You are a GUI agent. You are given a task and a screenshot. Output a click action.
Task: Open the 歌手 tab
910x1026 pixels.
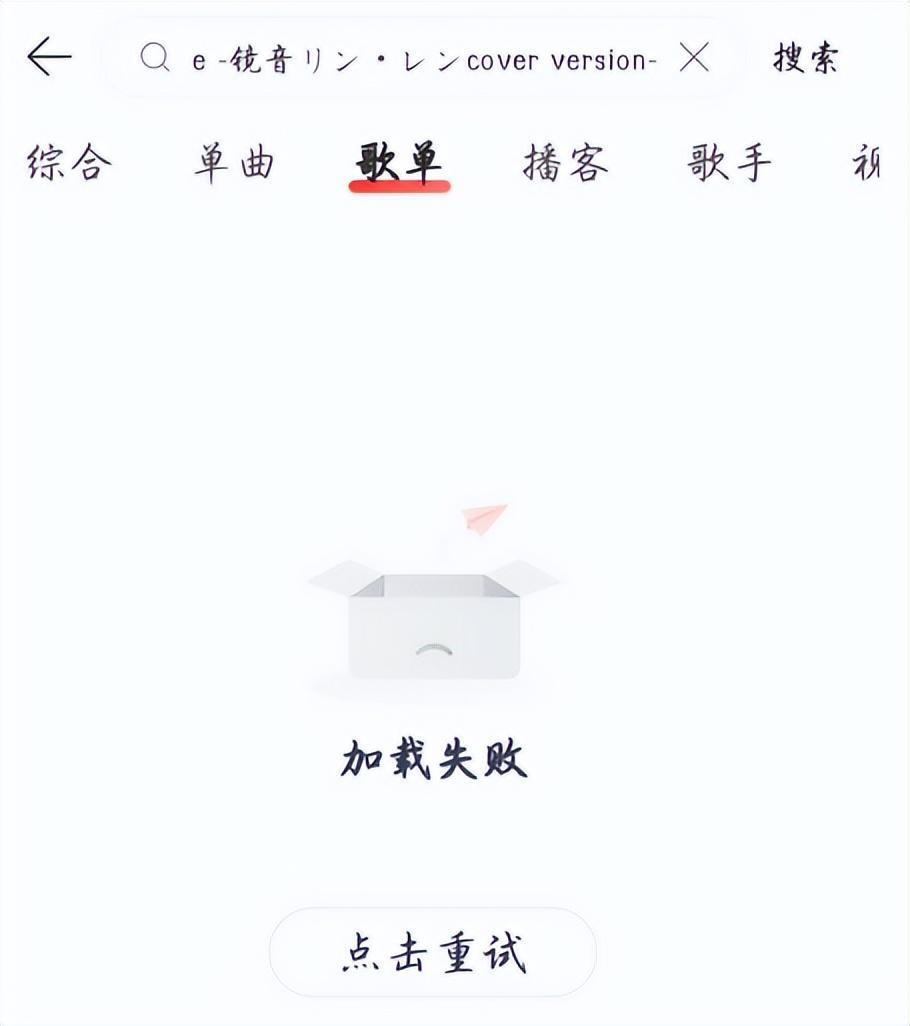(x=725, y=163)
